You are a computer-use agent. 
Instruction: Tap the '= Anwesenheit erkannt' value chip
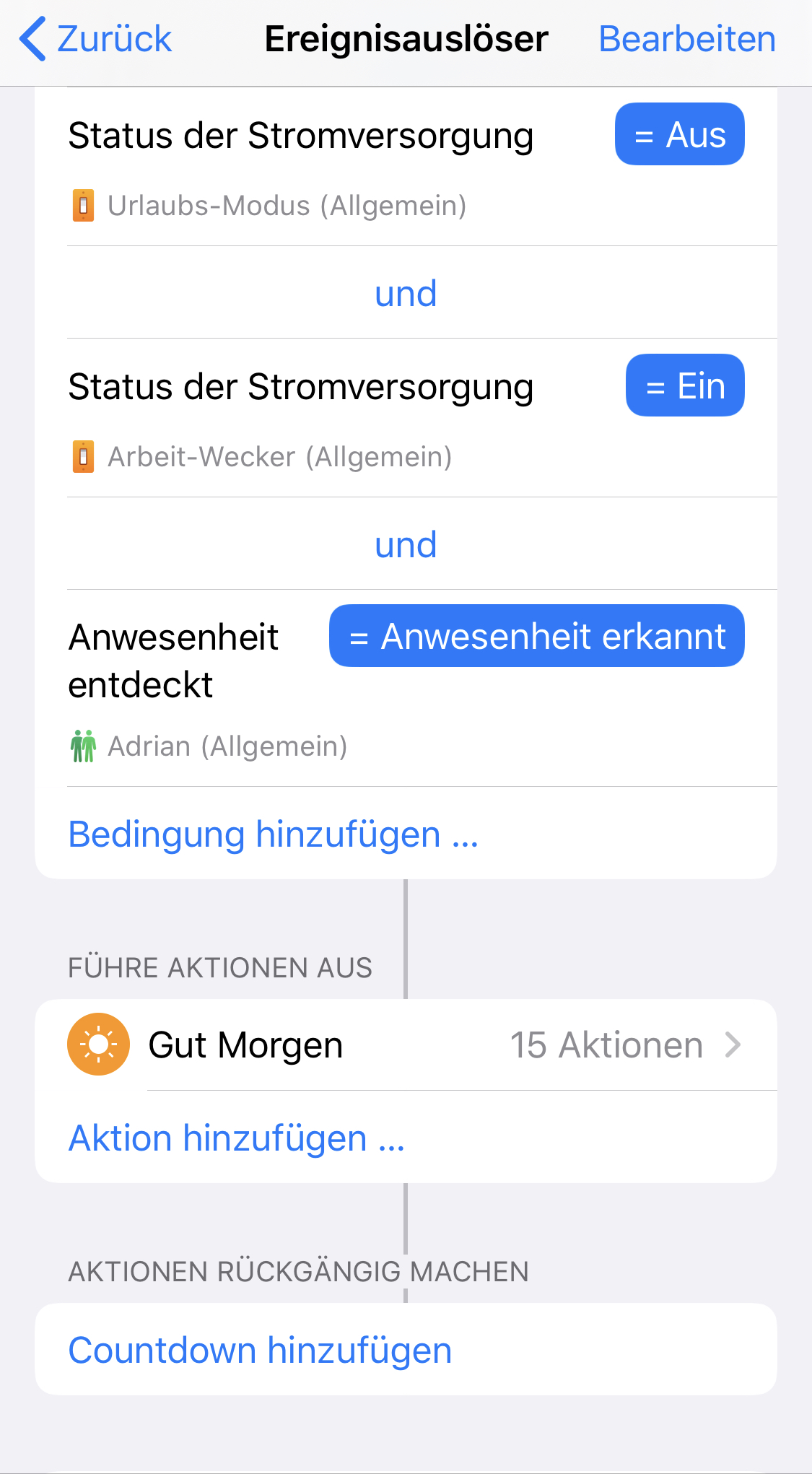pyautogui.click(x=536, y=636)
